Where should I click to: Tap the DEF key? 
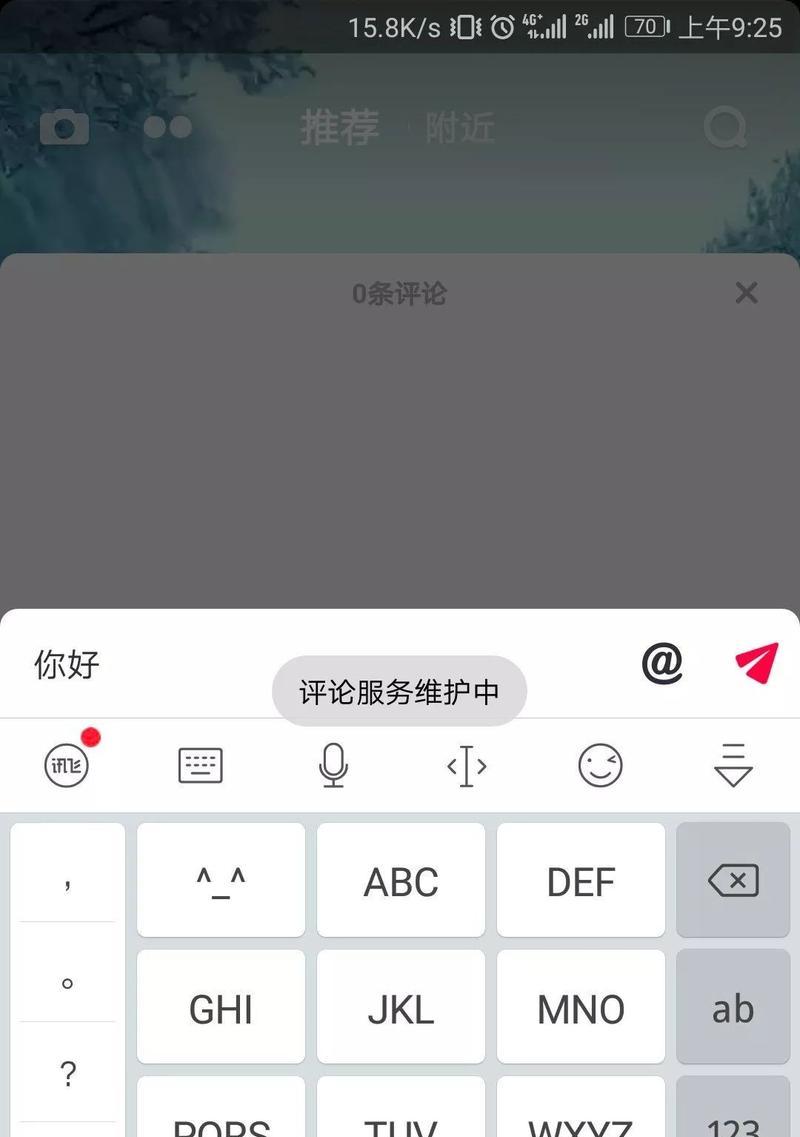click(x=581, y=880)
